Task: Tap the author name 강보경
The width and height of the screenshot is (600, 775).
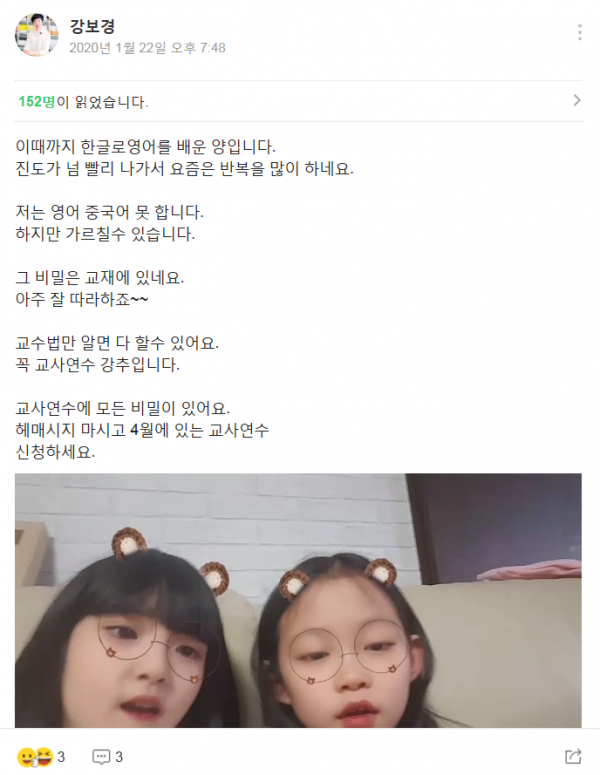Action: coord(92,26)
